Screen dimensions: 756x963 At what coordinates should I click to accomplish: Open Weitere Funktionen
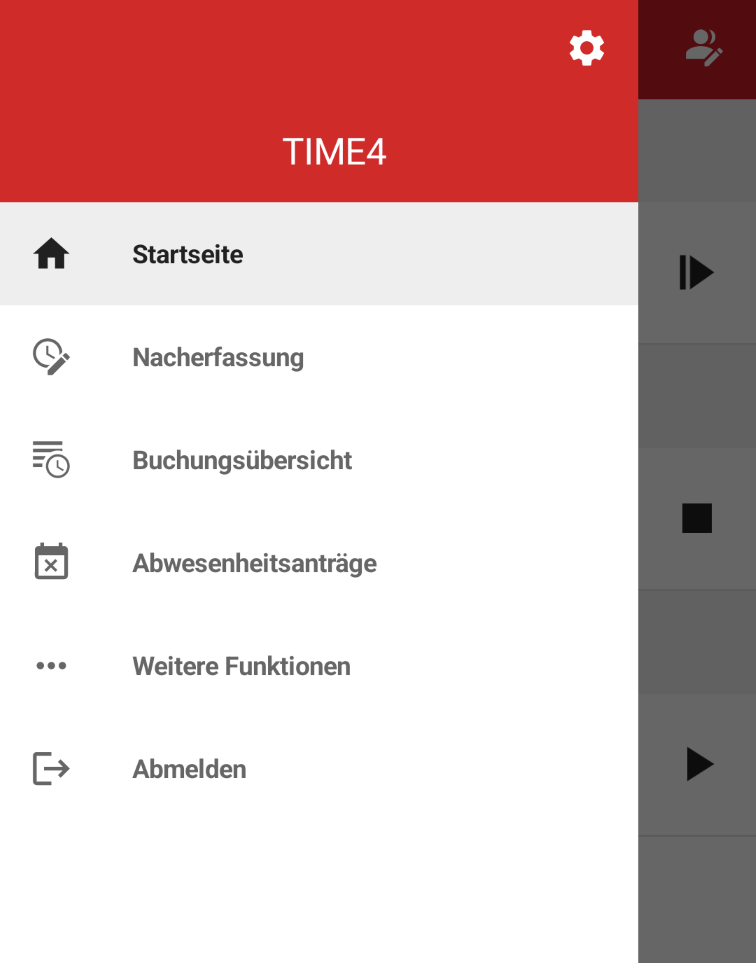tap(241, 665)
